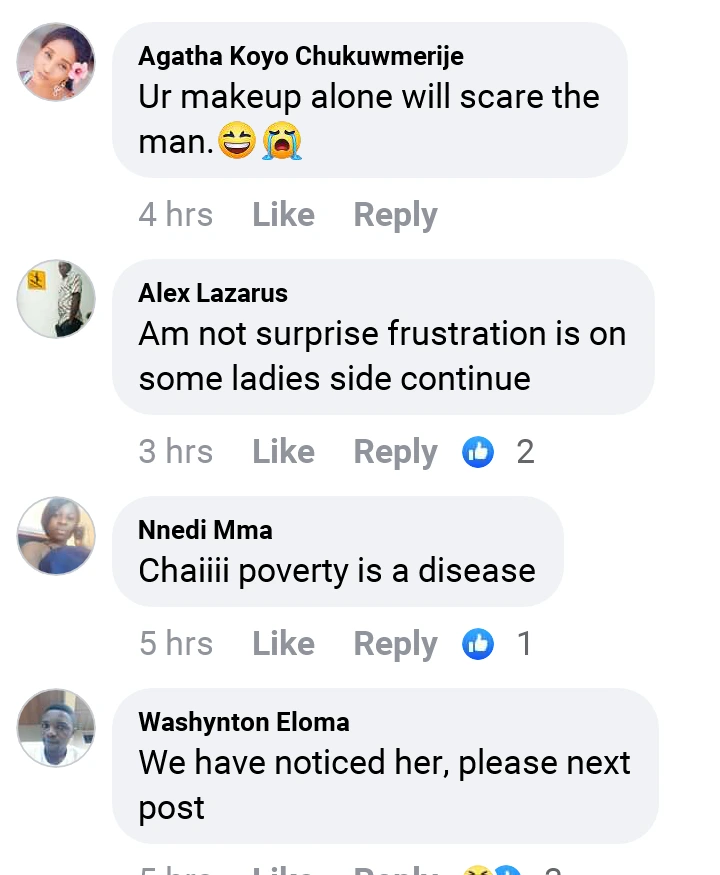Reply to Nnedi Mma's comment
720x875 pixels.
[x=395, y=644]
